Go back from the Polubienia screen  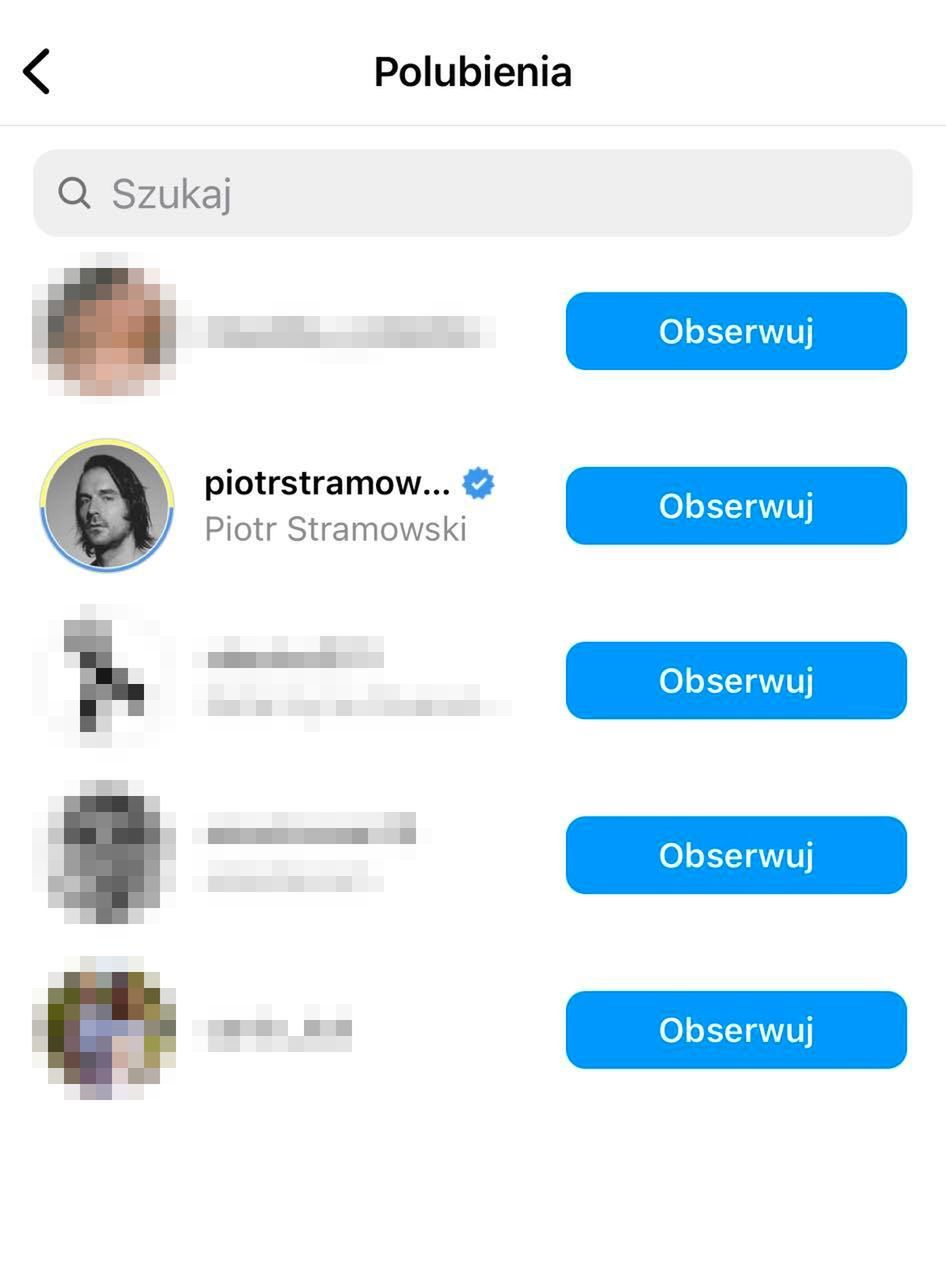coord(37,72)
